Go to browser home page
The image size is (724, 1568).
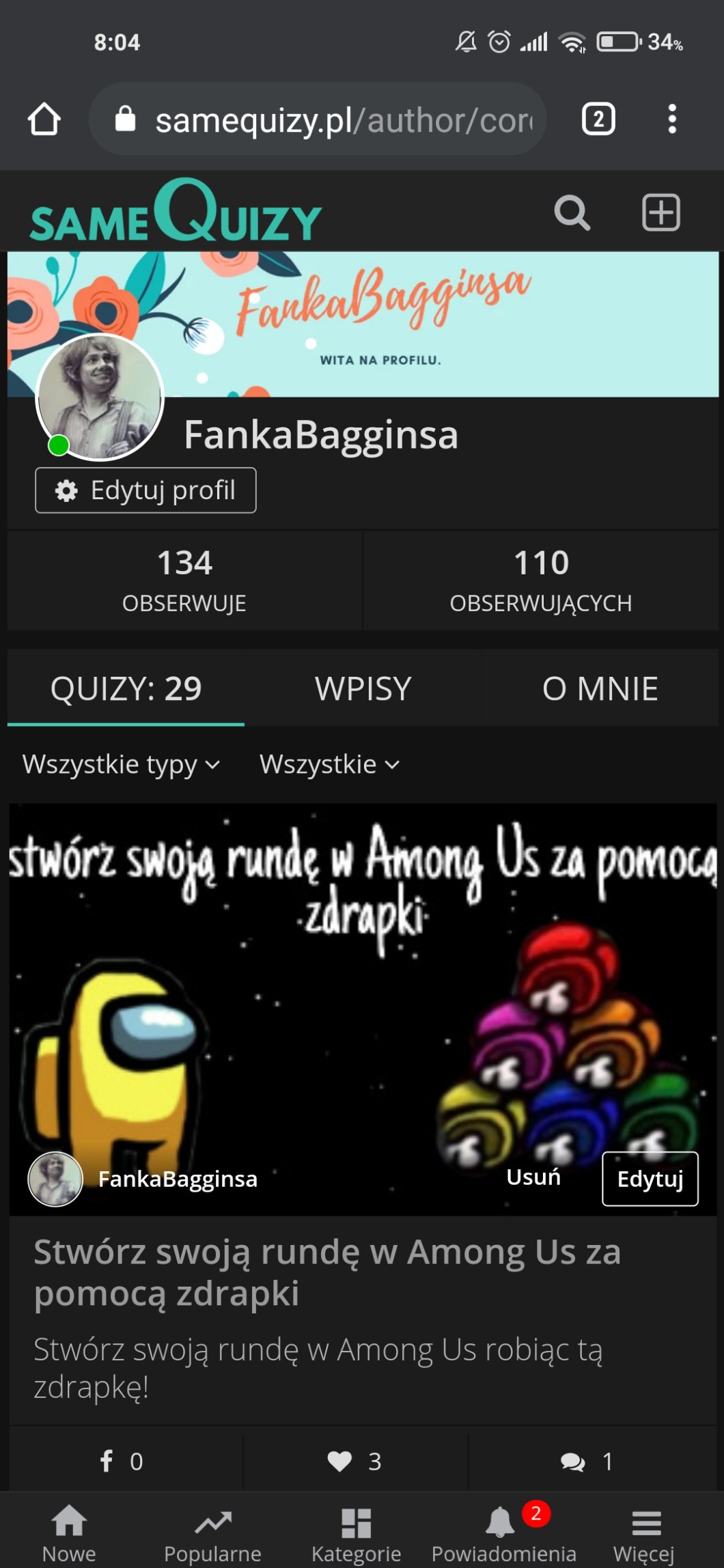[x=44, y=119]
